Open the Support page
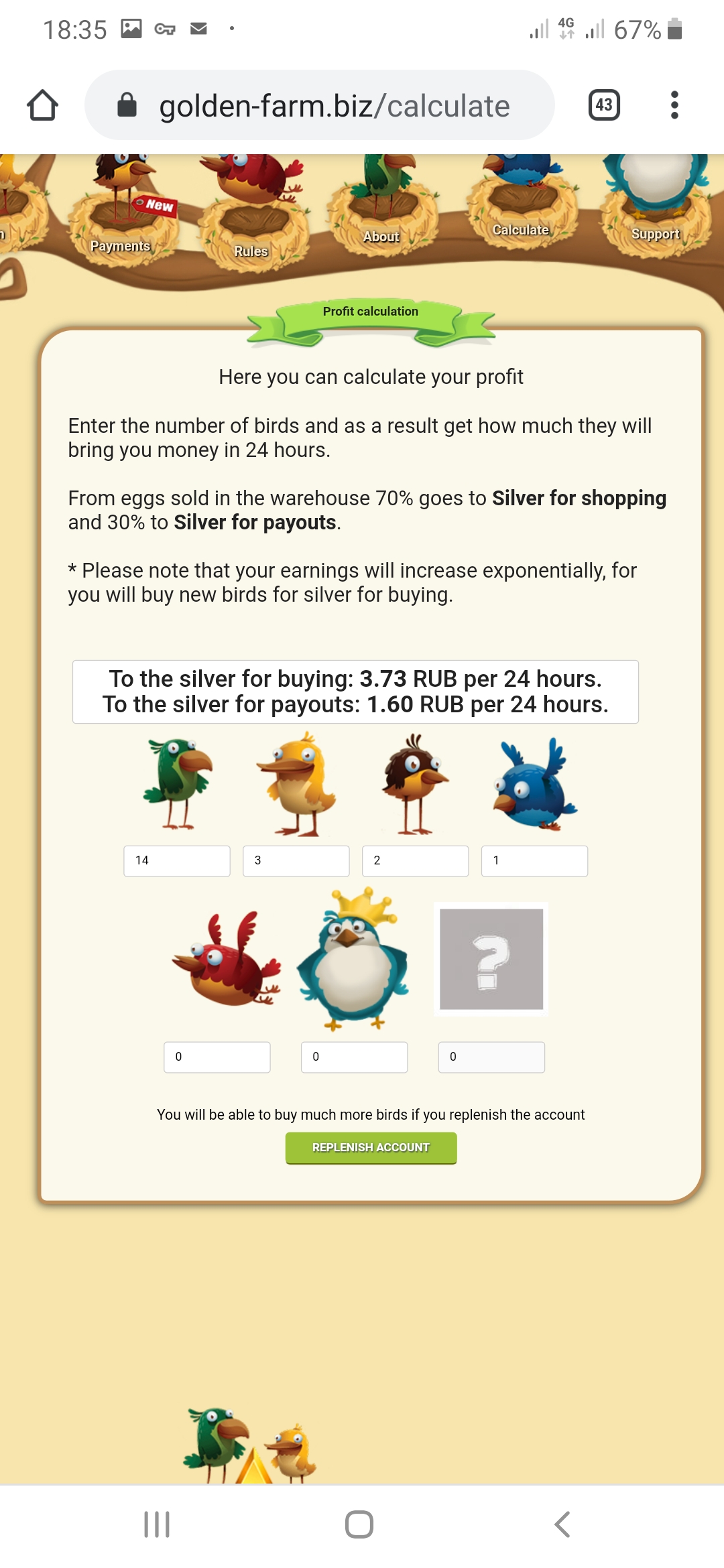 [x=655, y=233]
